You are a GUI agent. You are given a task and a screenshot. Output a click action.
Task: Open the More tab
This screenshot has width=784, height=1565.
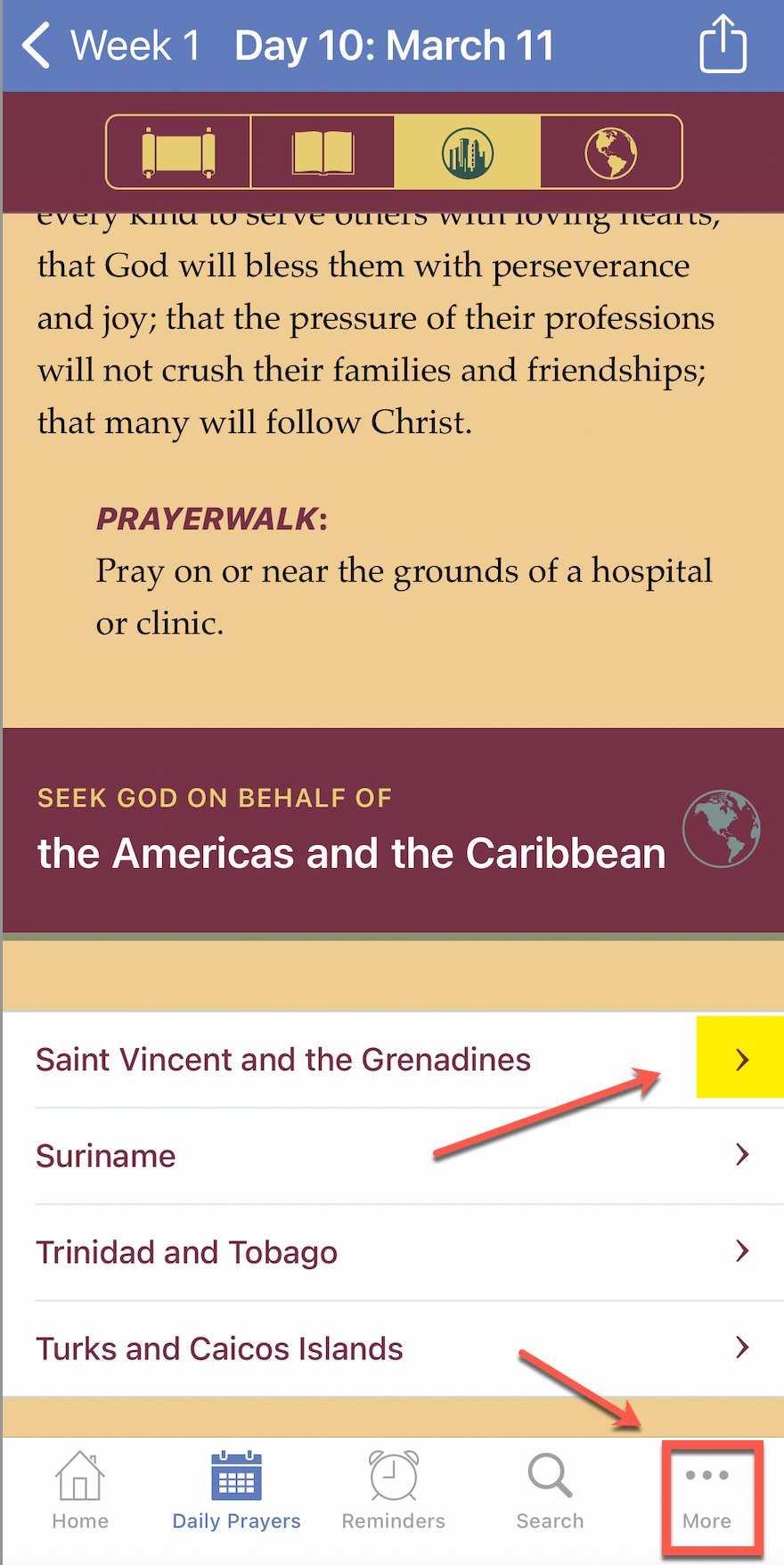707,1497
